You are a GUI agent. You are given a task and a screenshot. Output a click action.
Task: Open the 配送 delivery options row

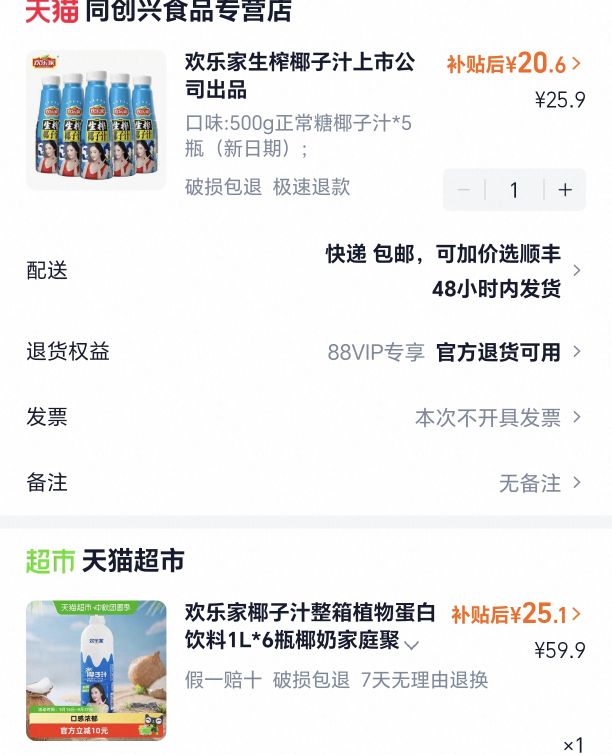306,271
